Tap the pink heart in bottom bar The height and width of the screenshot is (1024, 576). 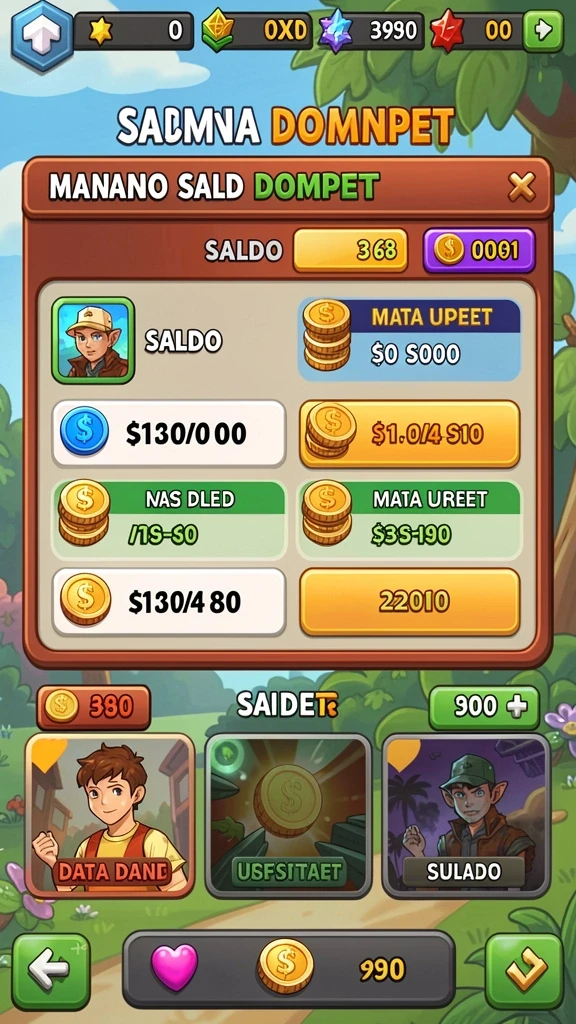174,967
